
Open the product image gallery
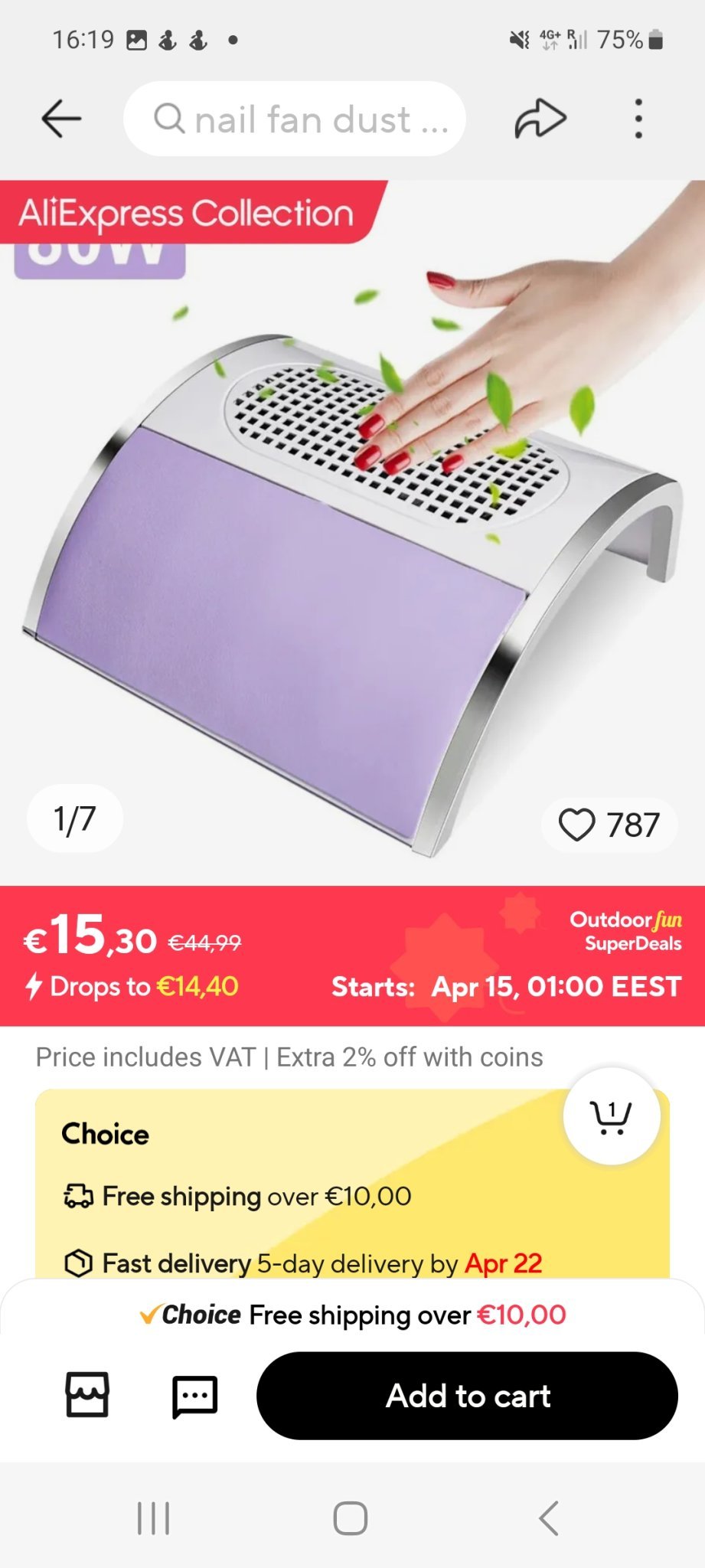click(x=352, y=533)
